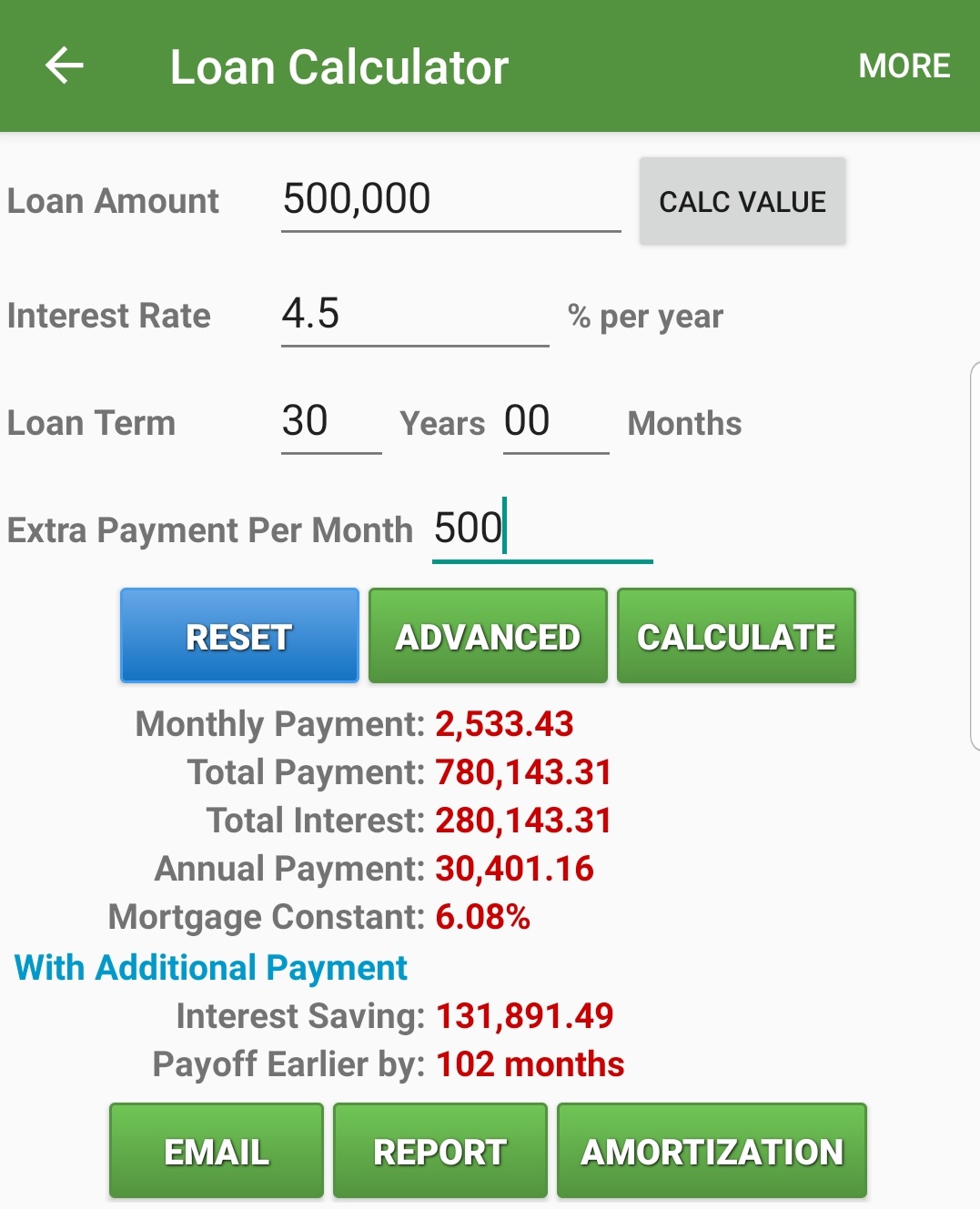The height and width of the screenshot is (1209, 980).
Task: Reset all calculator fields
Action: (x=239, y=636)
